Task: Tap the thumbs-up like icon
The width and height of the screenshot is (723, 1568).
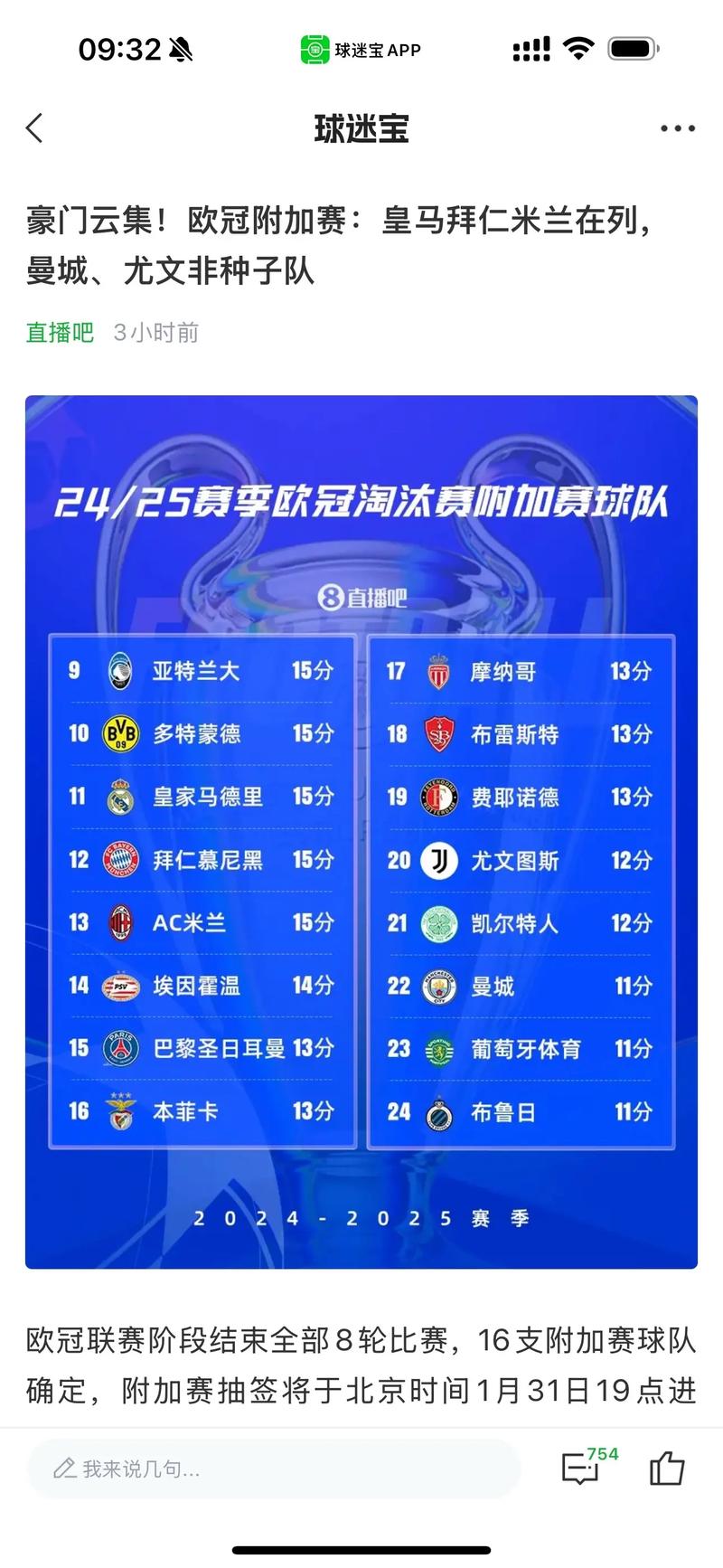Action: click(x=670, y=1468)
